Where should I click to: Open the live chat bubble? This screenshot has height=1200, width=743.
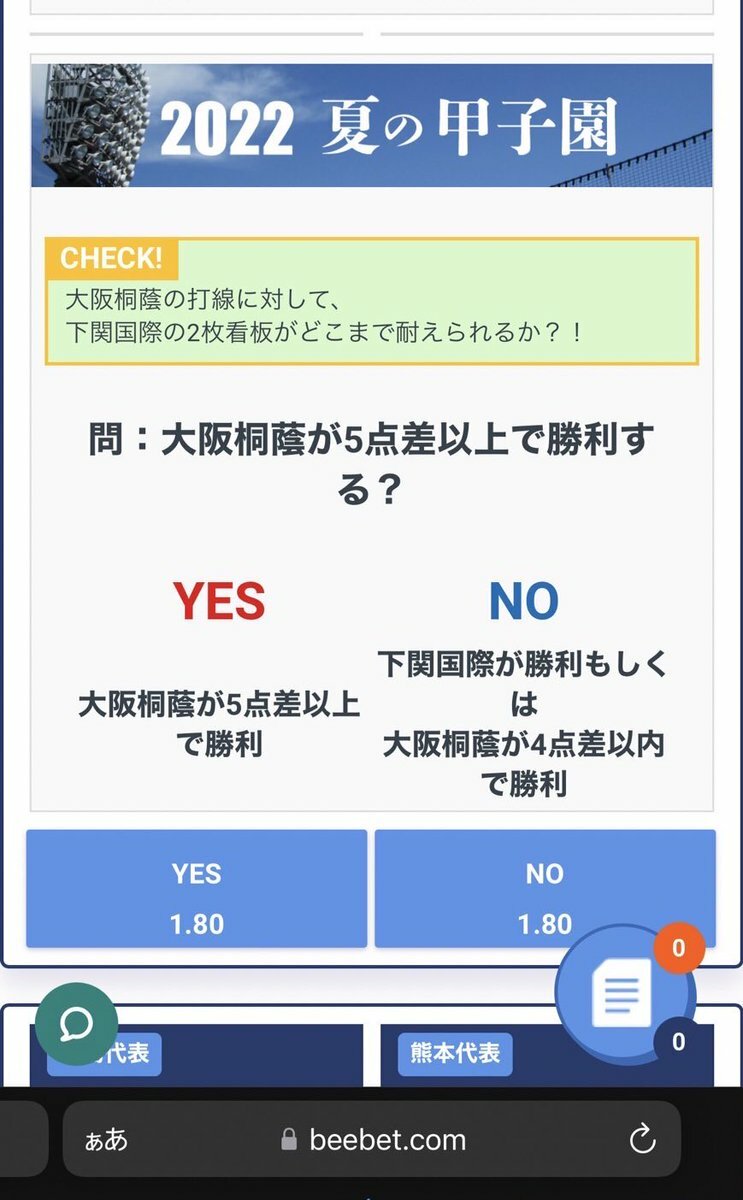coord(76,1023)
